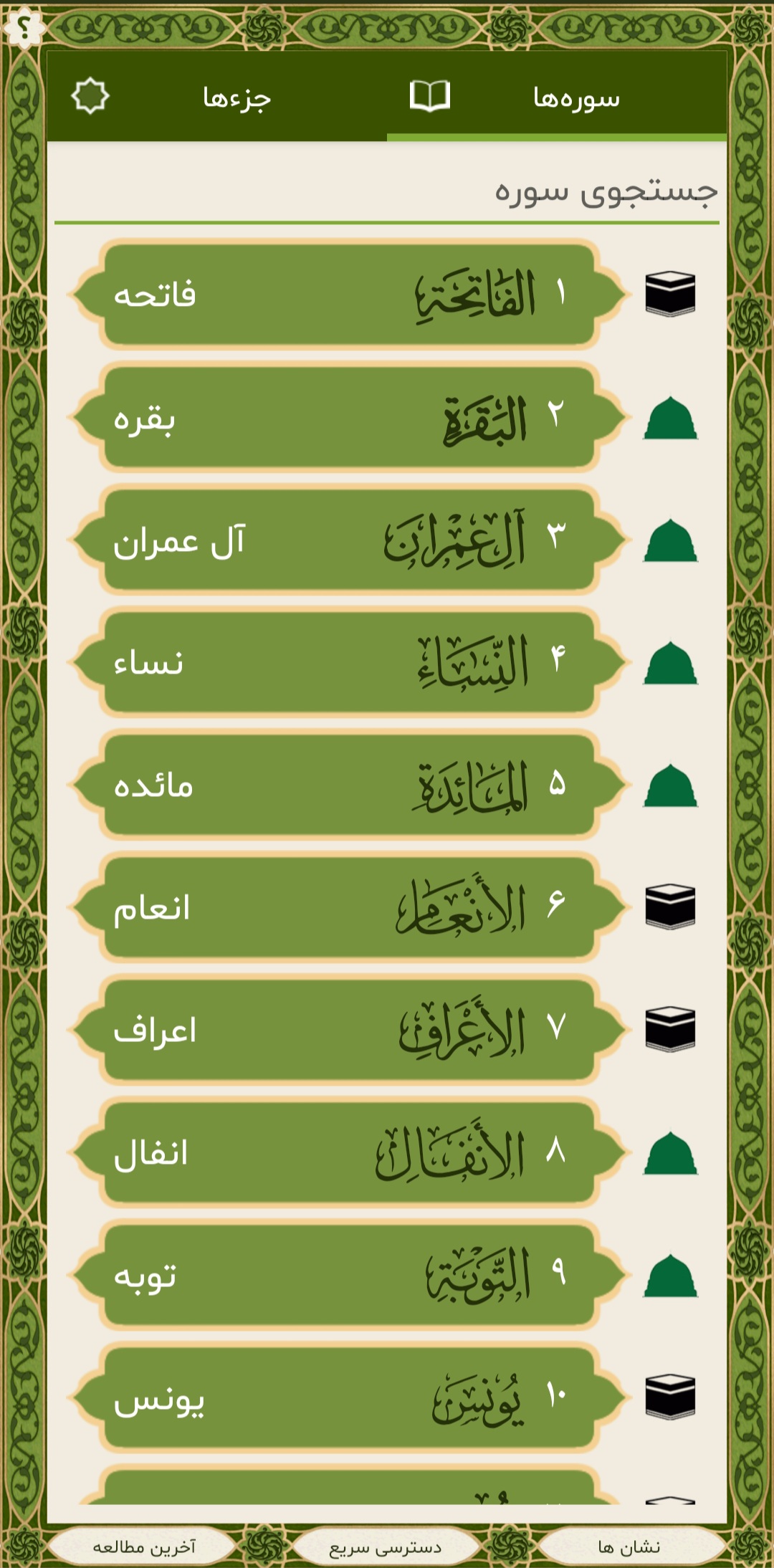This screenshot has width=774, height=1568.
Task: Open surah توبه
Action: (x=348, y=1276)
